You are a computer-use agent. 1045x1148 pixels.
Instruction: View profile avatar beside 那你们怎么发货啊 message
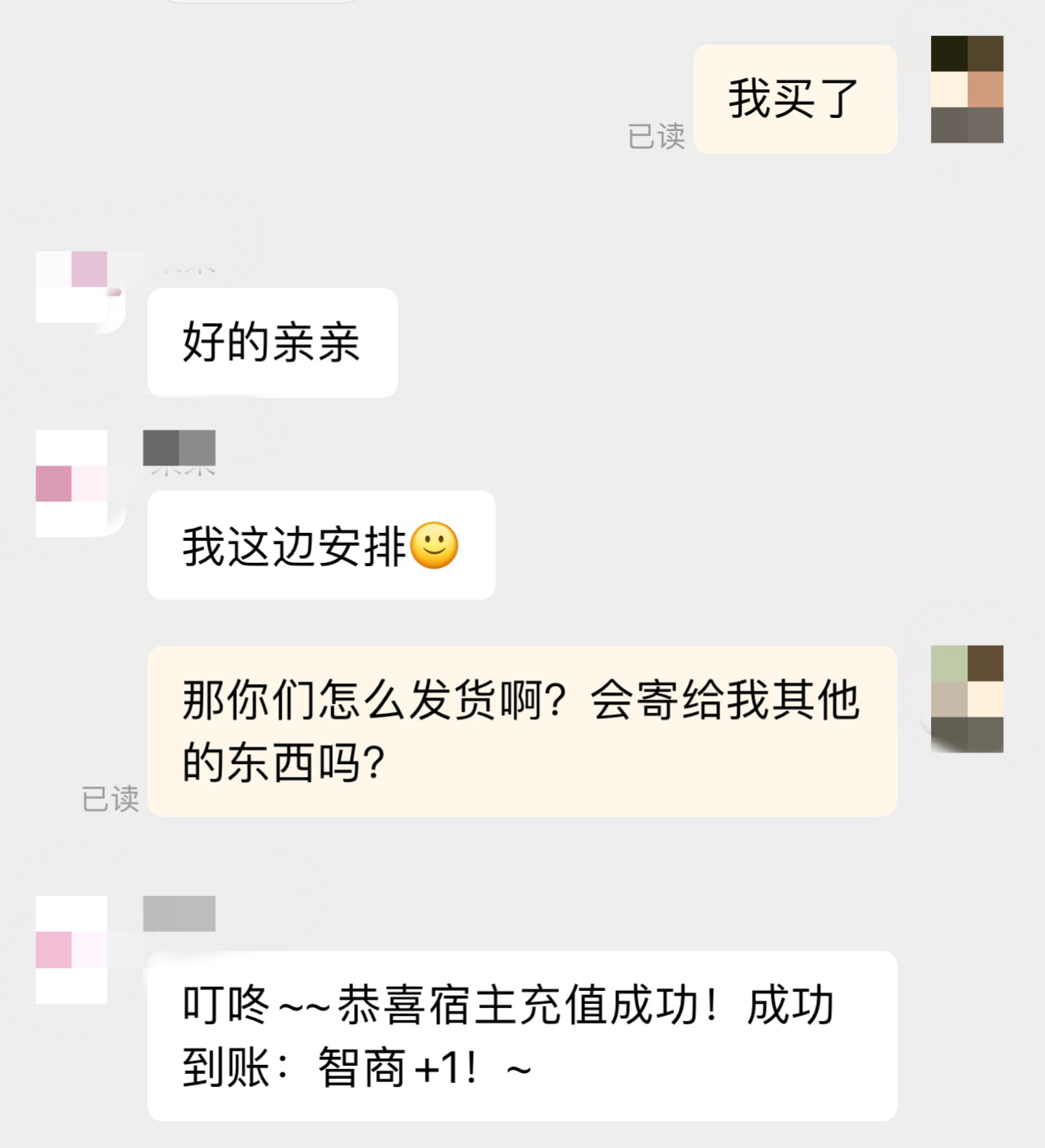pyautogui.click(x=967, y=699)
